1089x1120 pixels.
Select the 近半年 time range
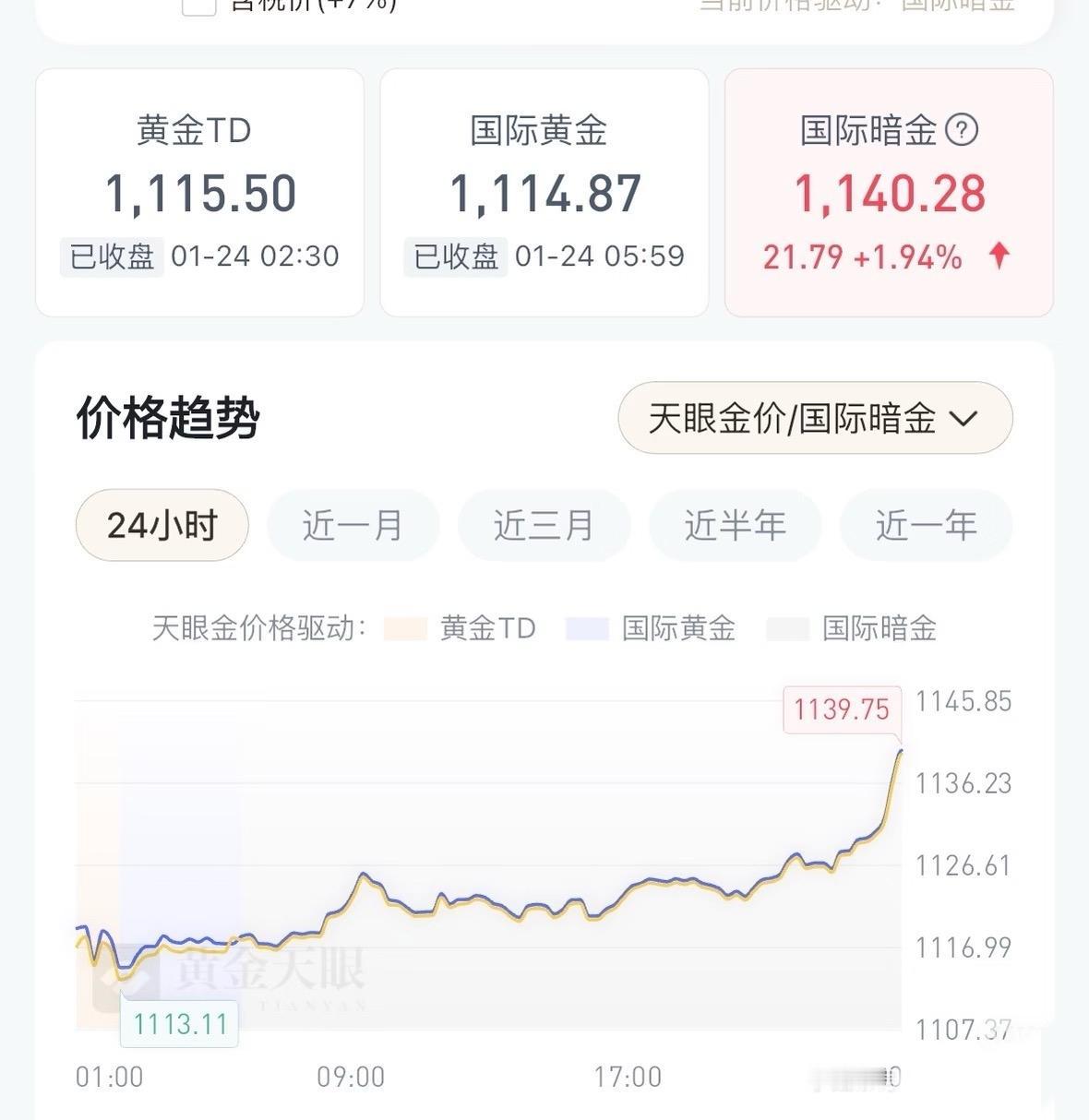tap(735, 525)
